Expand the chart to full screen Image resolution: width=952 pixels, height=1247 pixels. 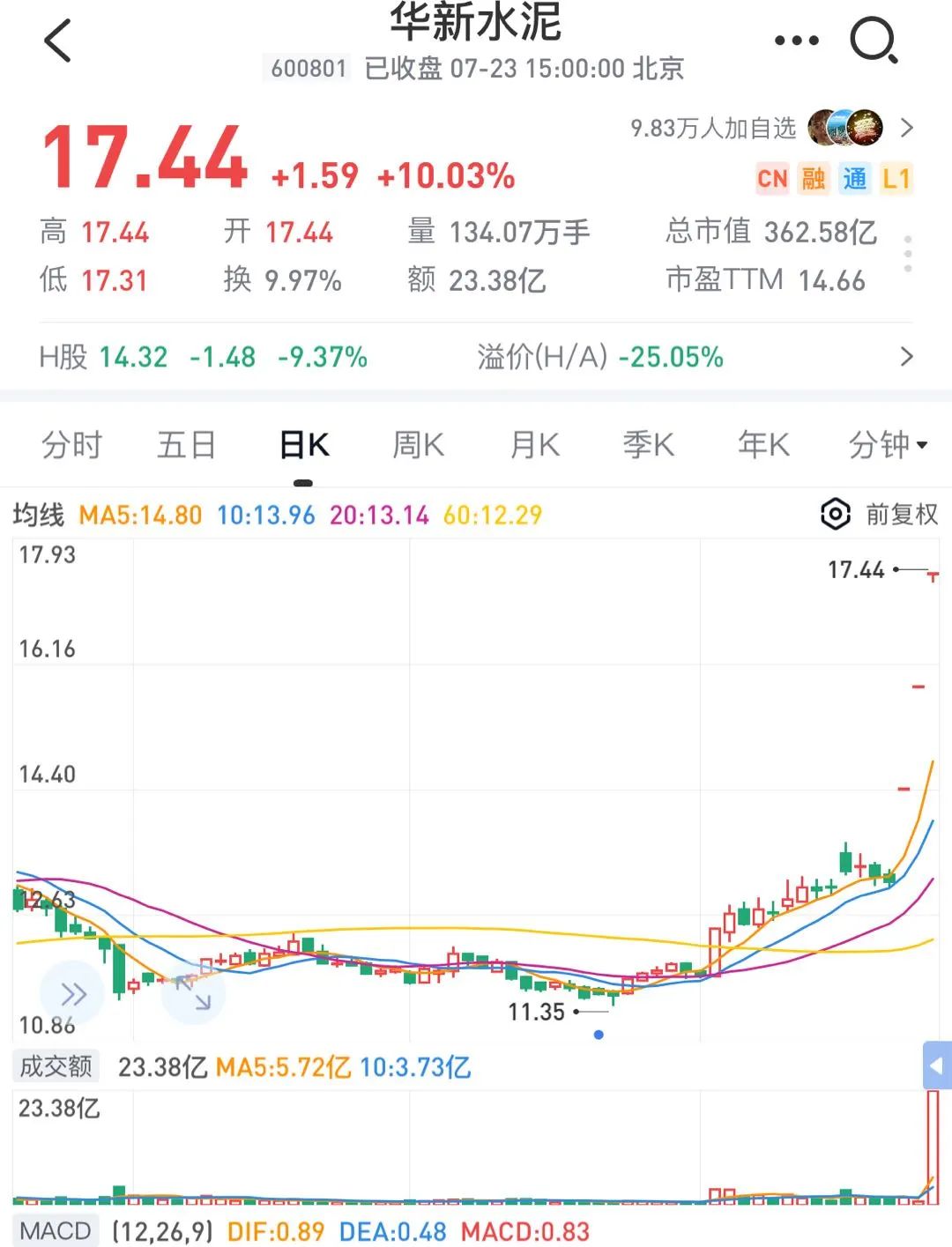coord(194,993)
